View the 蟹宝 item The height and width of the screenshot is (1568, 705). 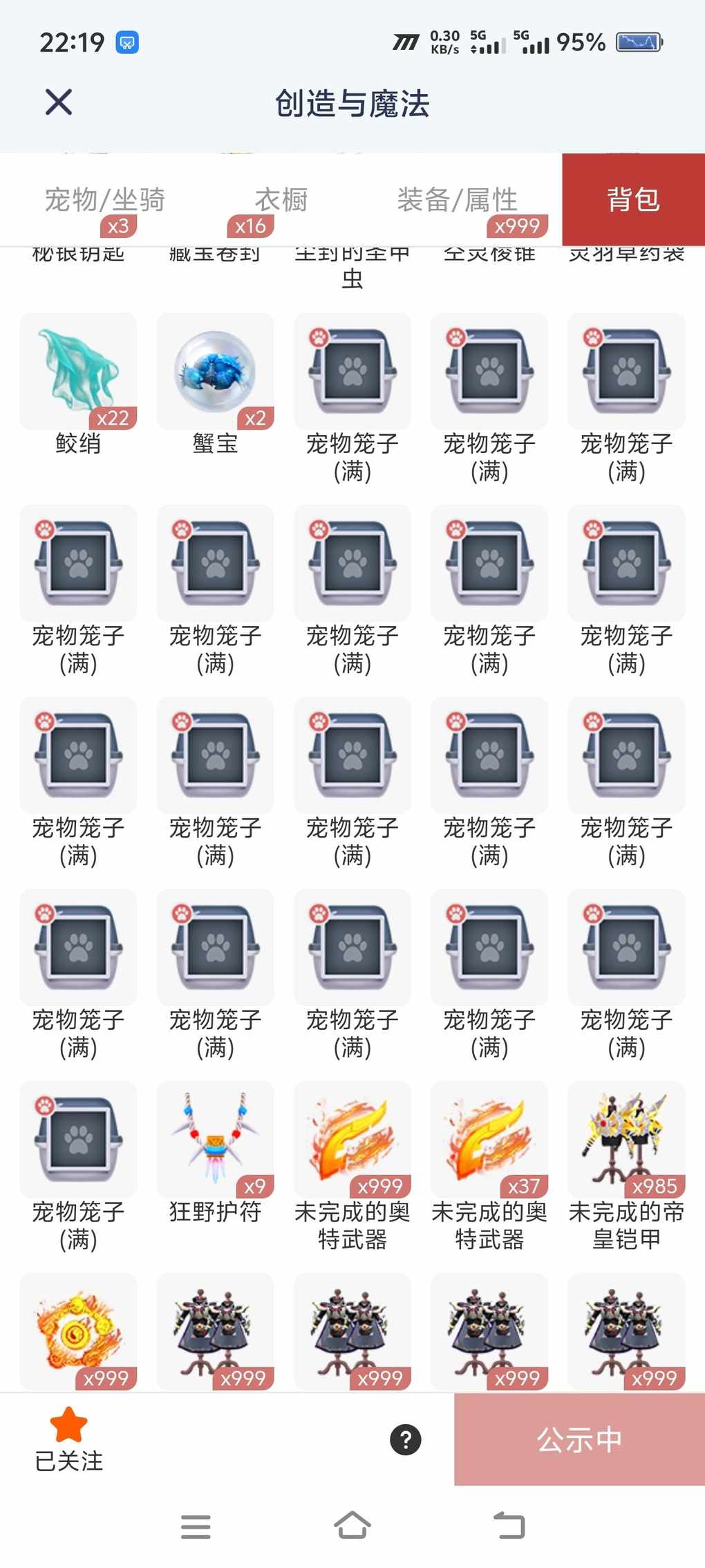(215, 372)
